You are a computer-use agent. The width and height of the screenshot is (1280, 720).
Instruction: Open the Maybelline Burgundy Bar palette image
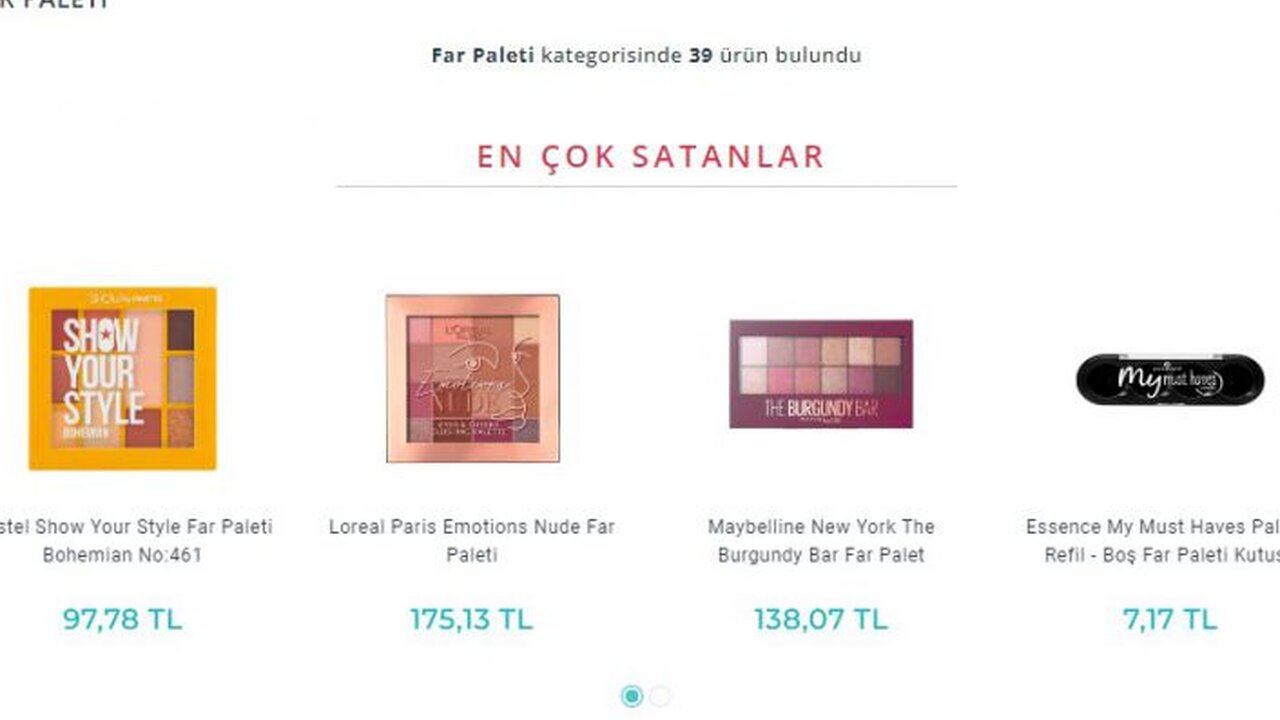pos(821,373)
